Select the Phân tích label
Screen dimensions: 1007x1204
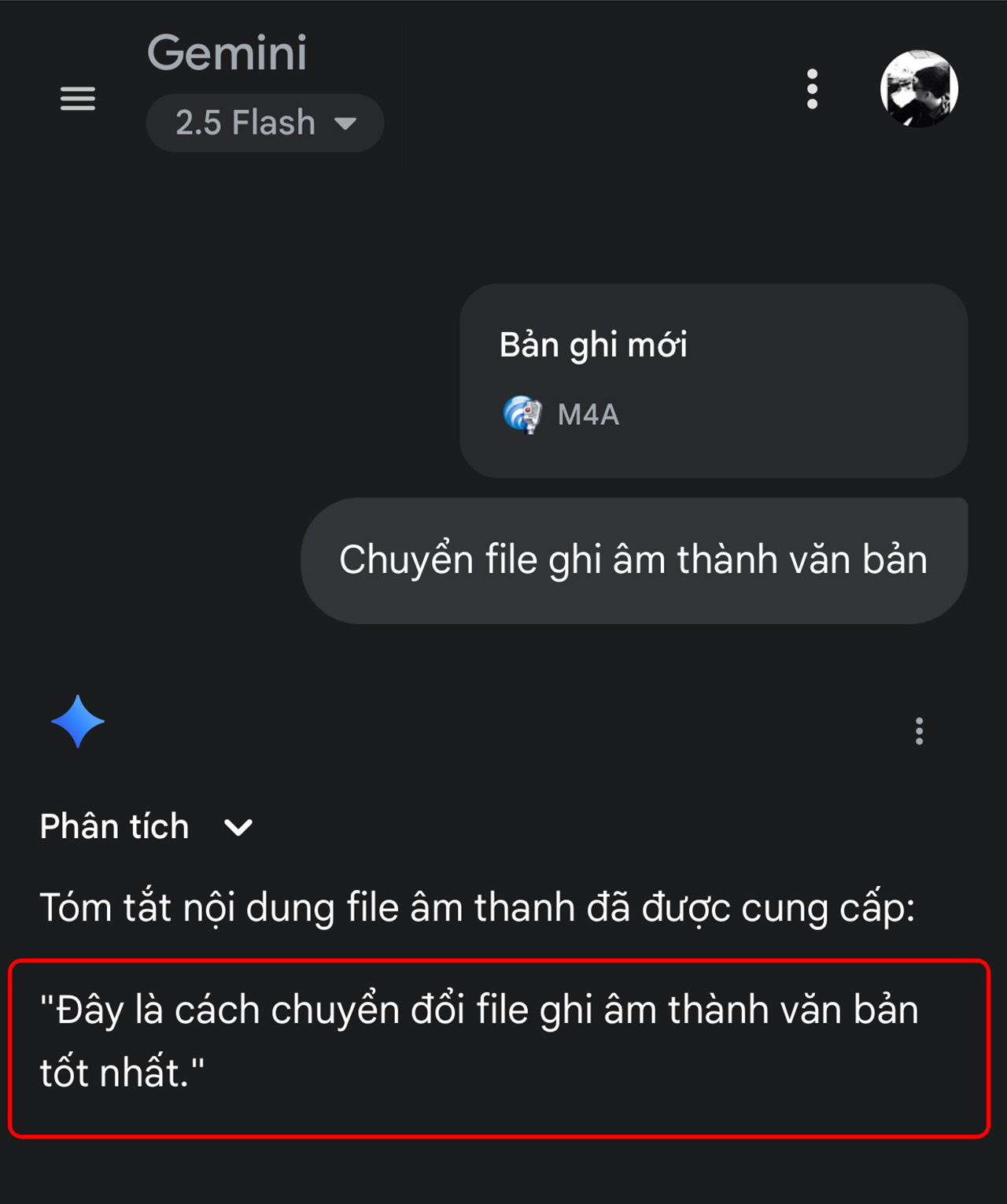pyautogui.click(x=115, y=826)
